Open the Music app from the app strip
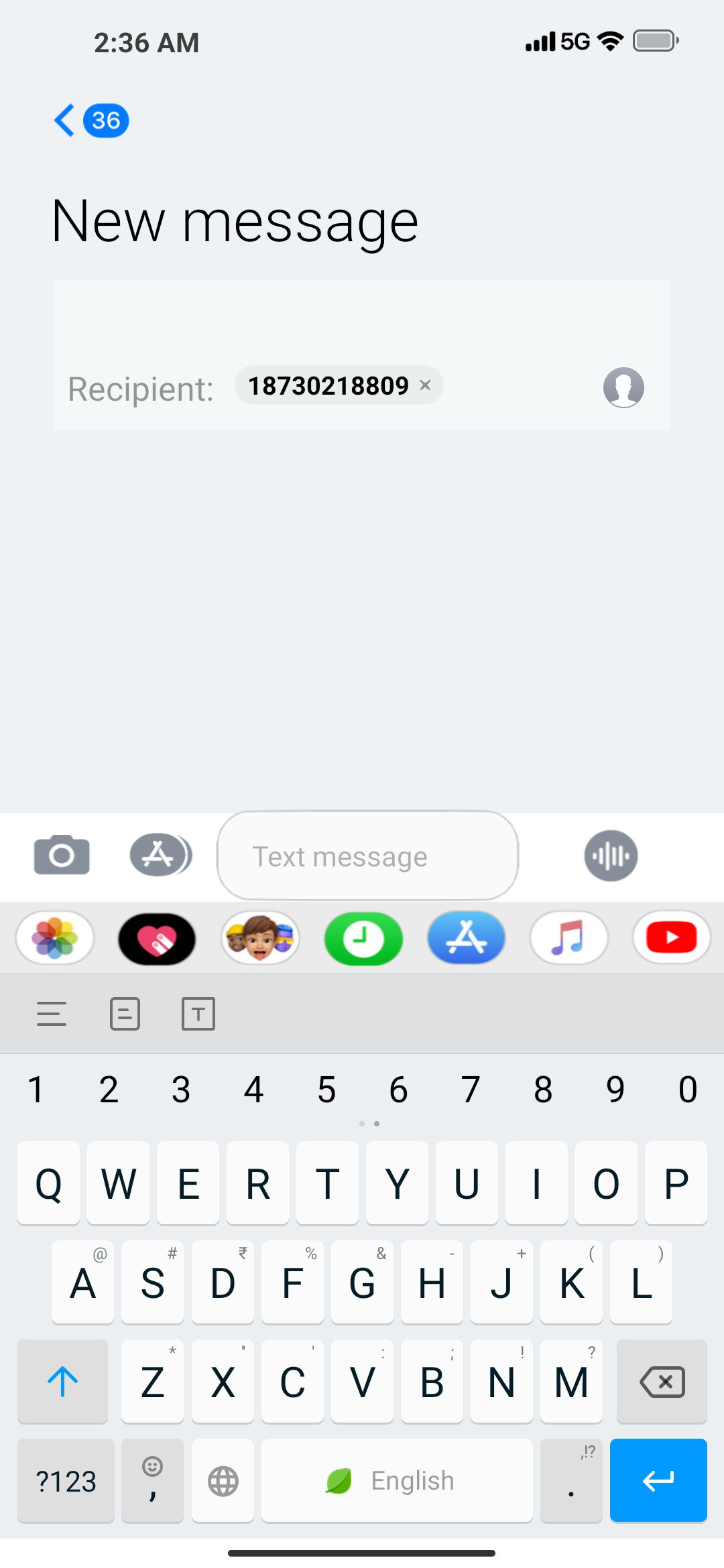724x1568 pixels. coord(569,938)
